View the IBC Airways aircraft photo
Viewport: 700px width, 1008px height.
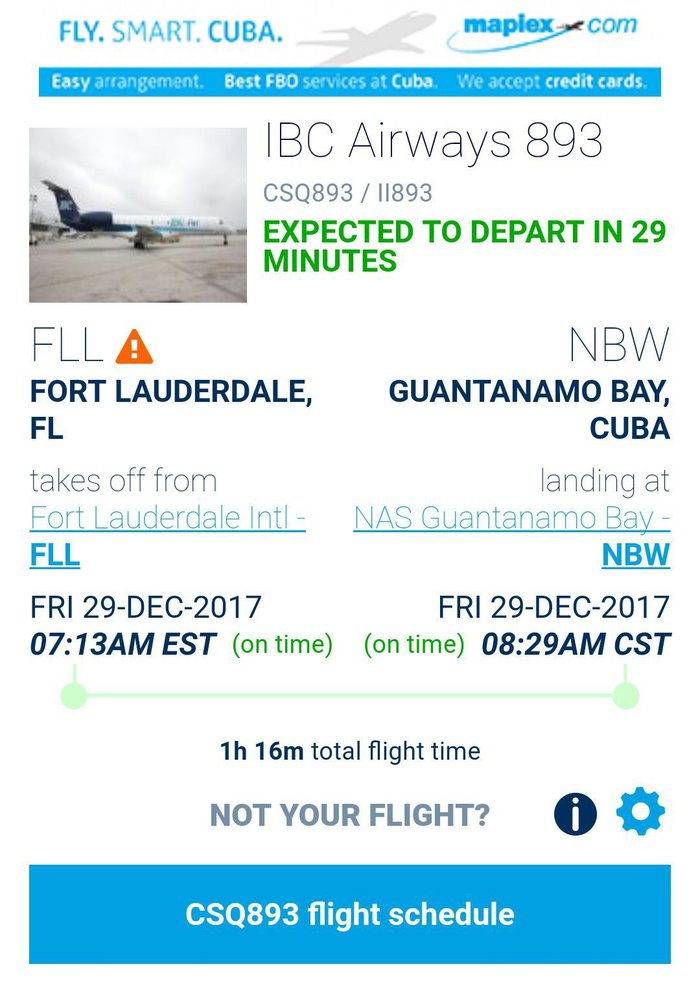click(x=138, y=215)
